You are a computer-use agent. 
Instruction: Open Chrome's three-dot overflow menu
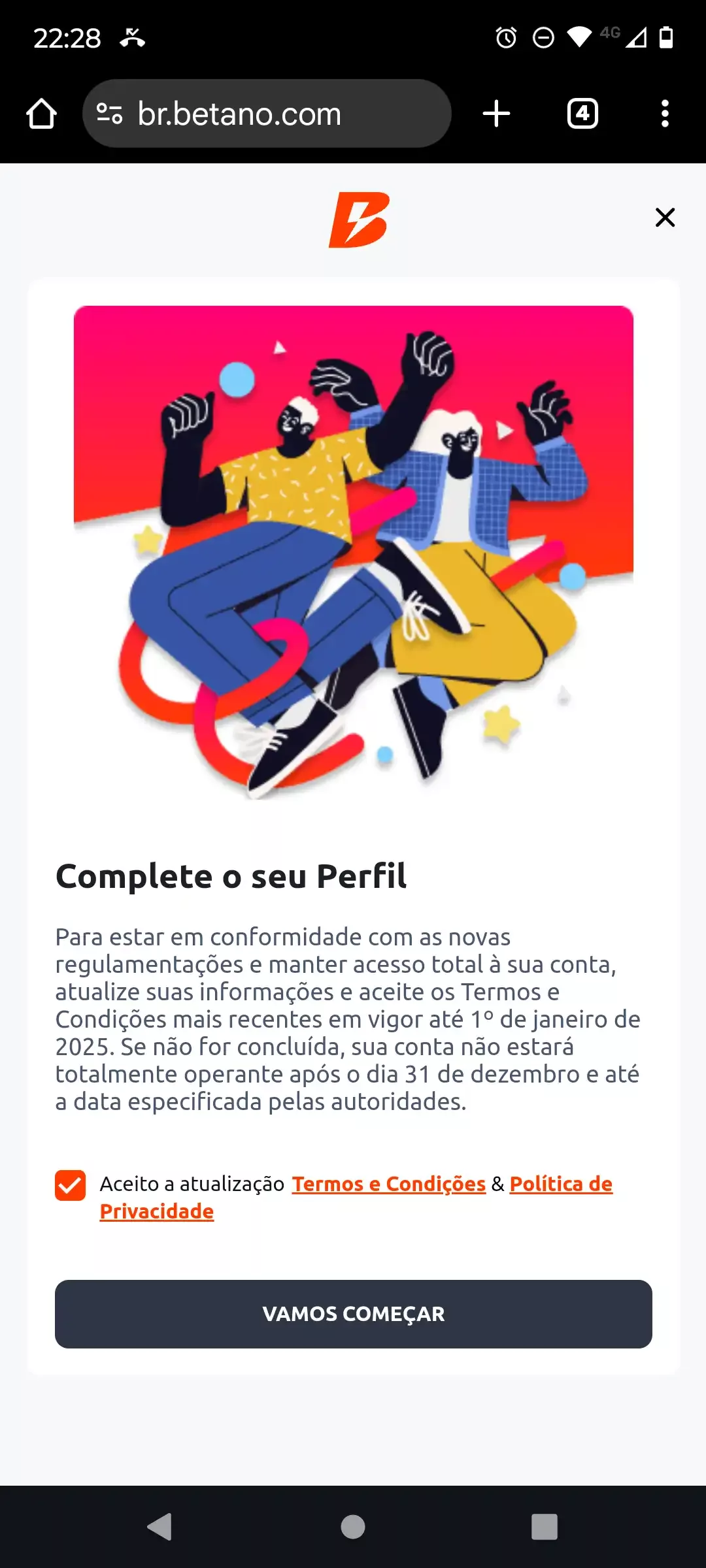tap(665, 113)
